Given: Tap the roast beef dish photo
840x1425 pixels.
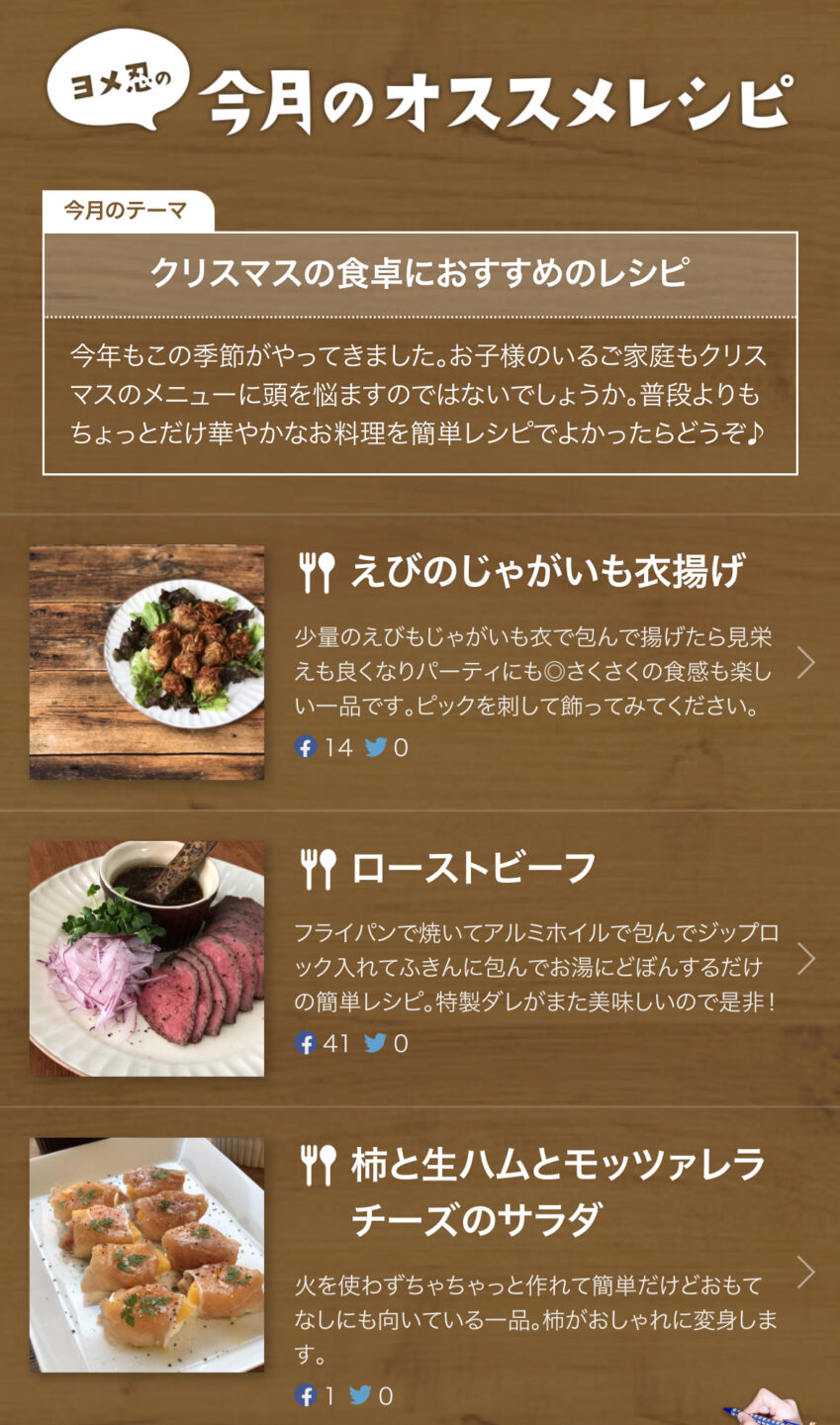Looking at the screenshot, I should coord(146,958).
